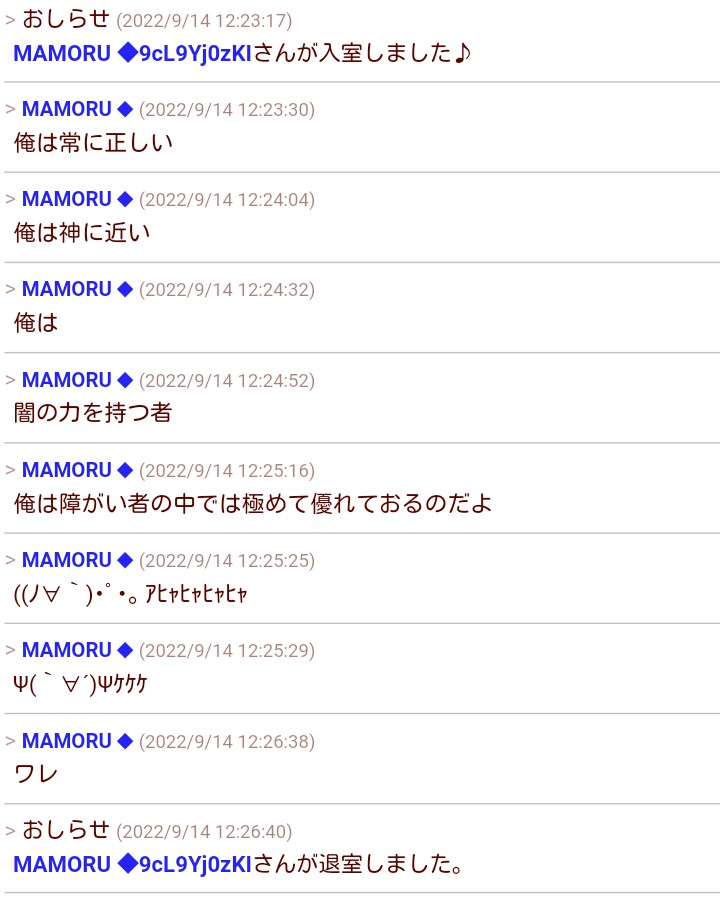Tap the reply arrow beside 俺は常に正しい
Screen dimensions: 720x901
[10, 109]
